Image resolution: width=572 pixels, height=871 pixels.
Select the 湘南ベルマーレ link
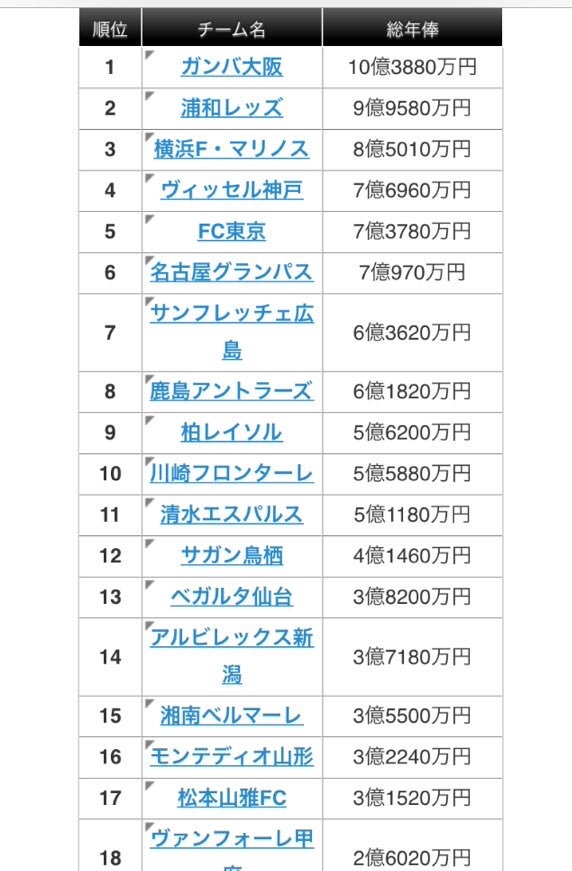point(232,715)
